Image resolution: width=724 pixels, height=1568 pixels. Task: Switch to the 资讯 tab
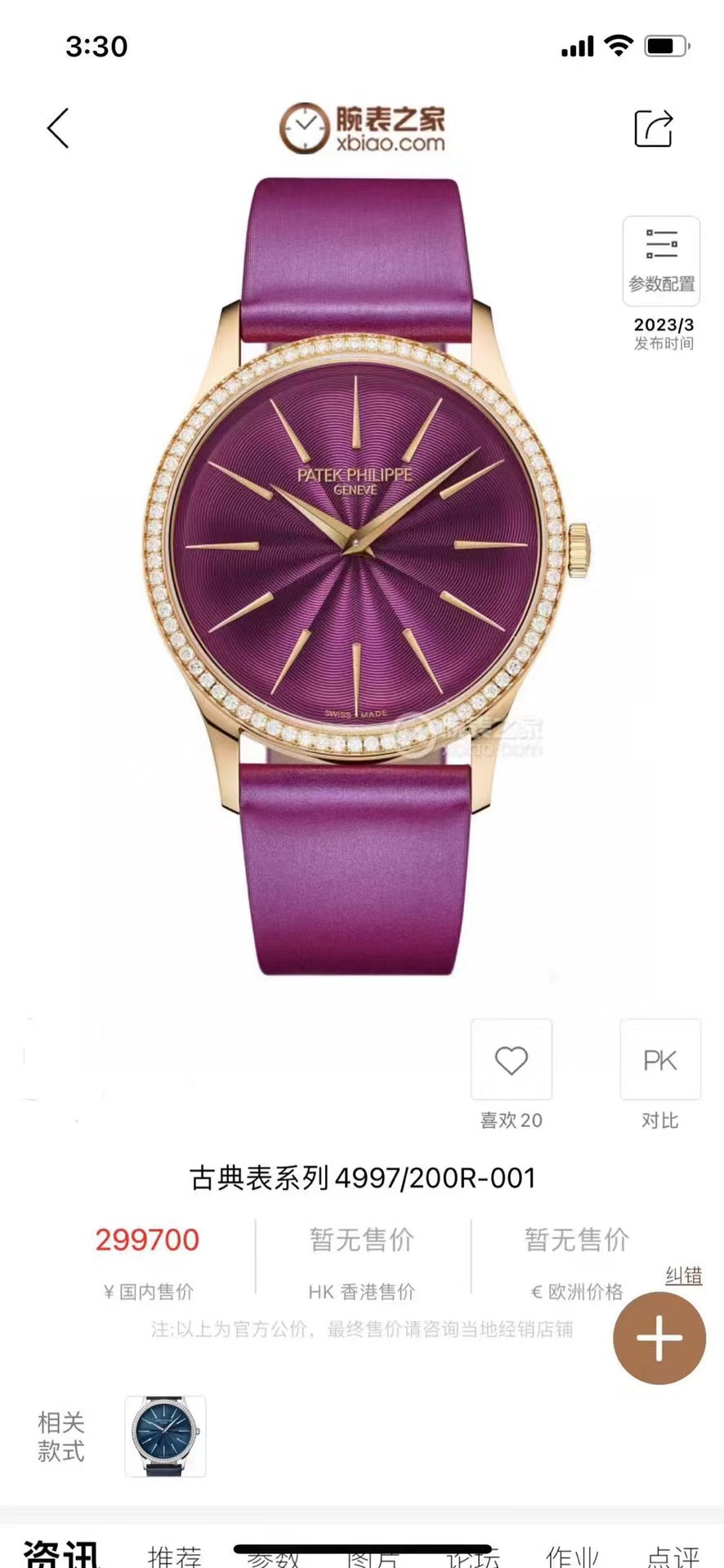click(61, 1553)
